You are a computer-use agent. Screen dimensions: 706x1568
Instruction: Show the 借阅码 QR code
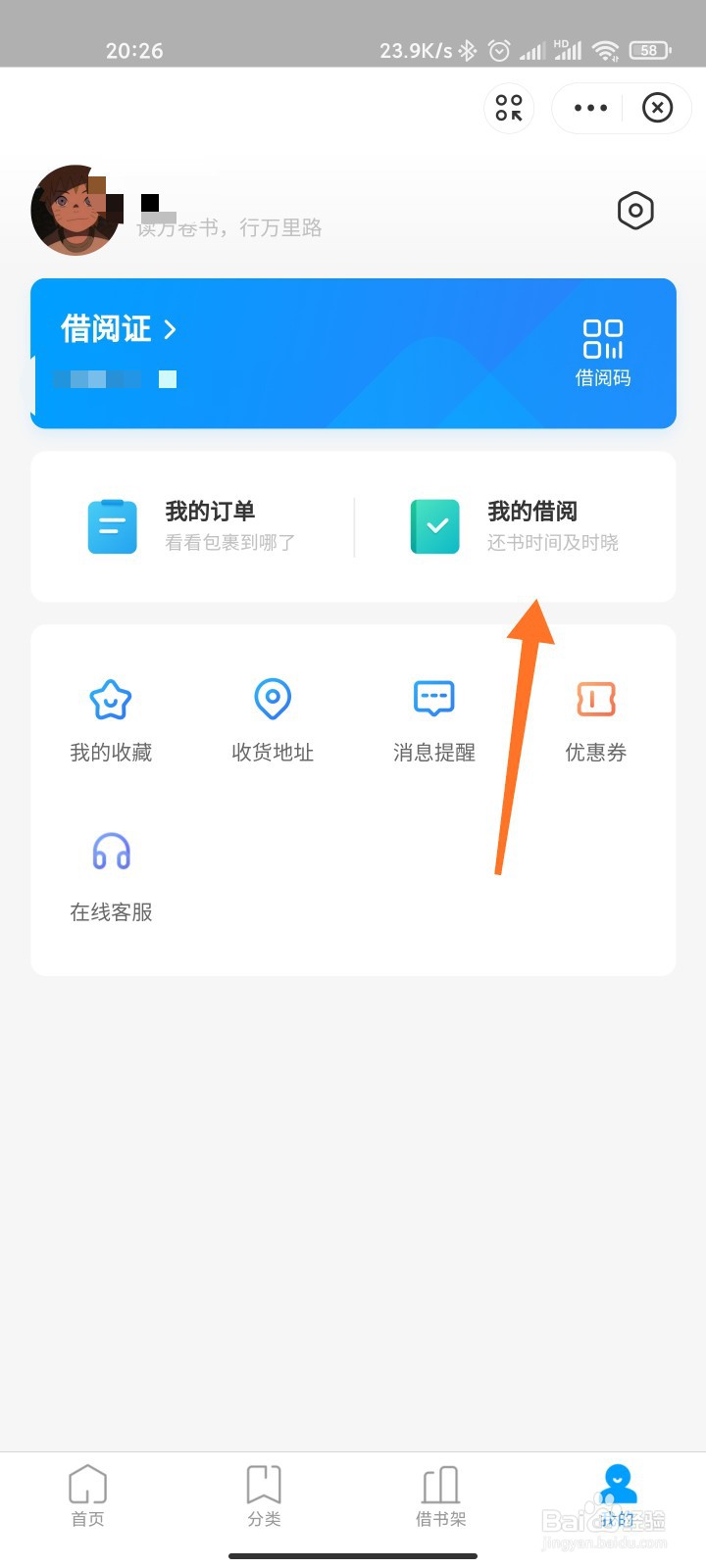[x=604, y=339]
